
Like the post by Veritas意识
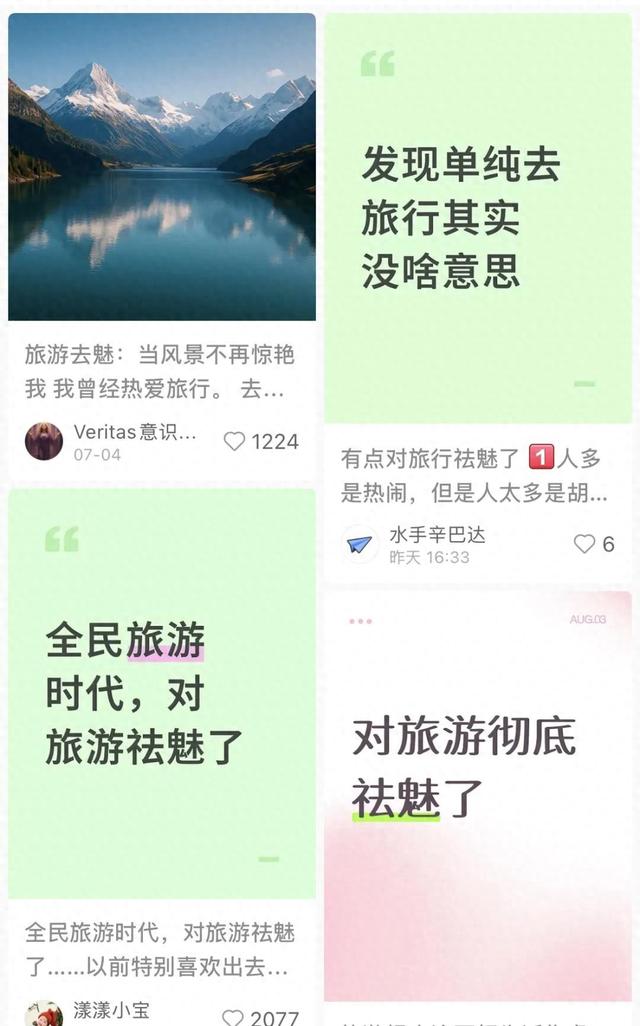click(x=234, y=441)
